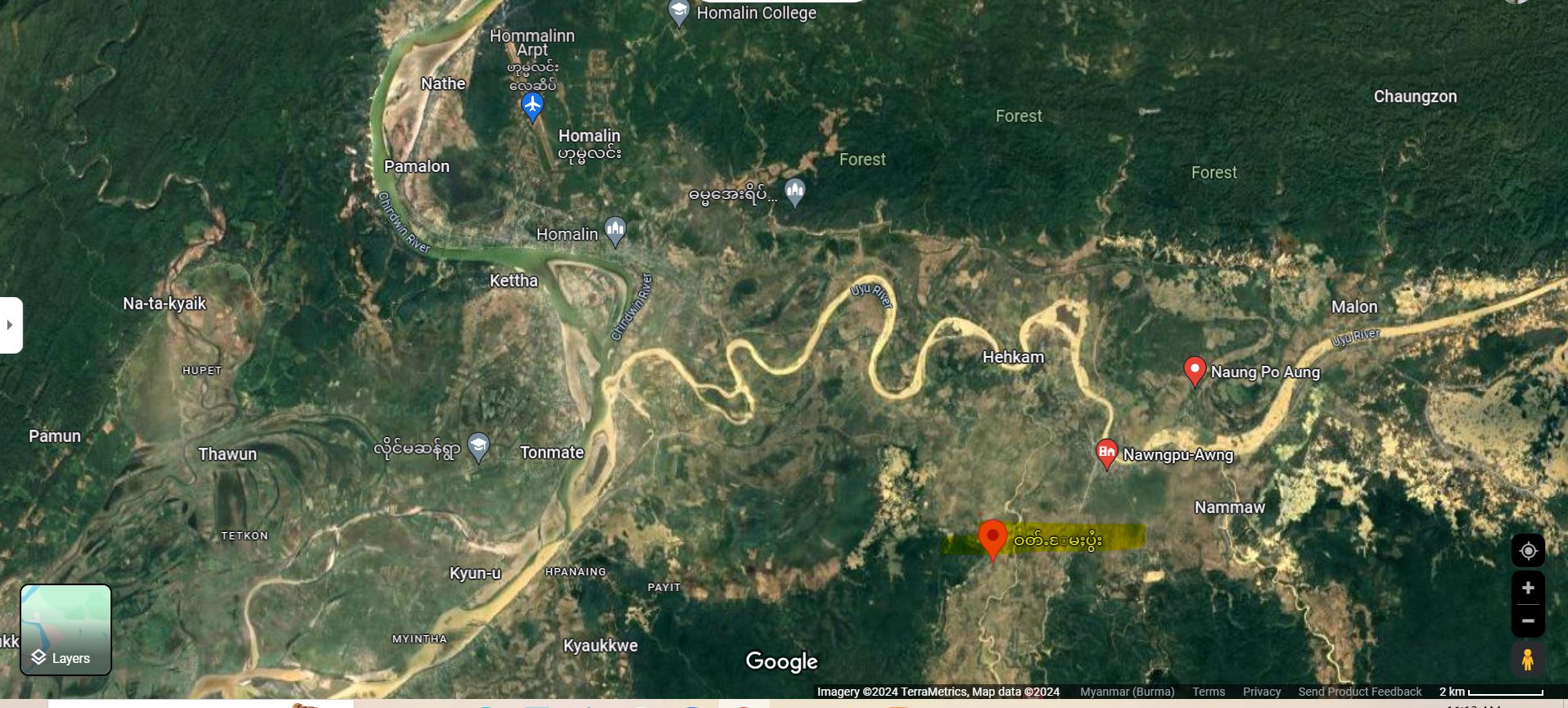Open the Myanmar (Burma) region link
This screenshot has height=708, width=1568.
pos(1127,692)
